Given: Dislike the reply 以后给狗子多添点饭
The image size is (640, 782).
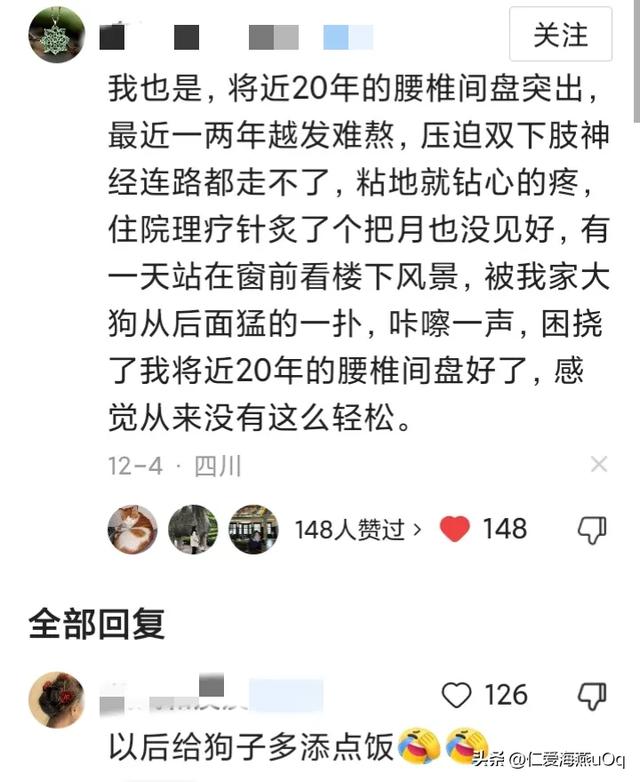Looking at the screenshot, I should [593, 695].
